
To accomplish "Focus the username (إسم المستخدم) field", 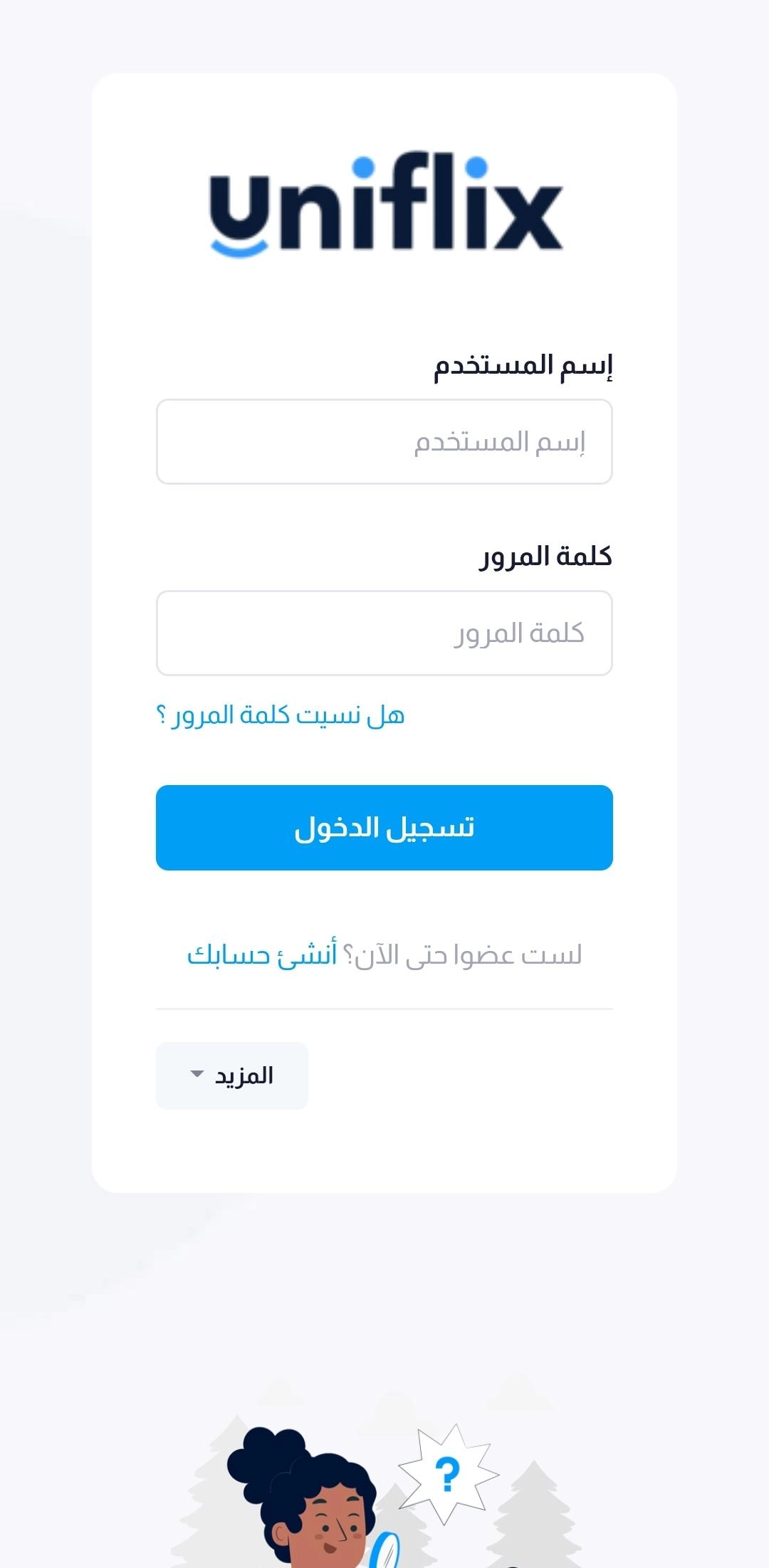I will coord(384,442).
